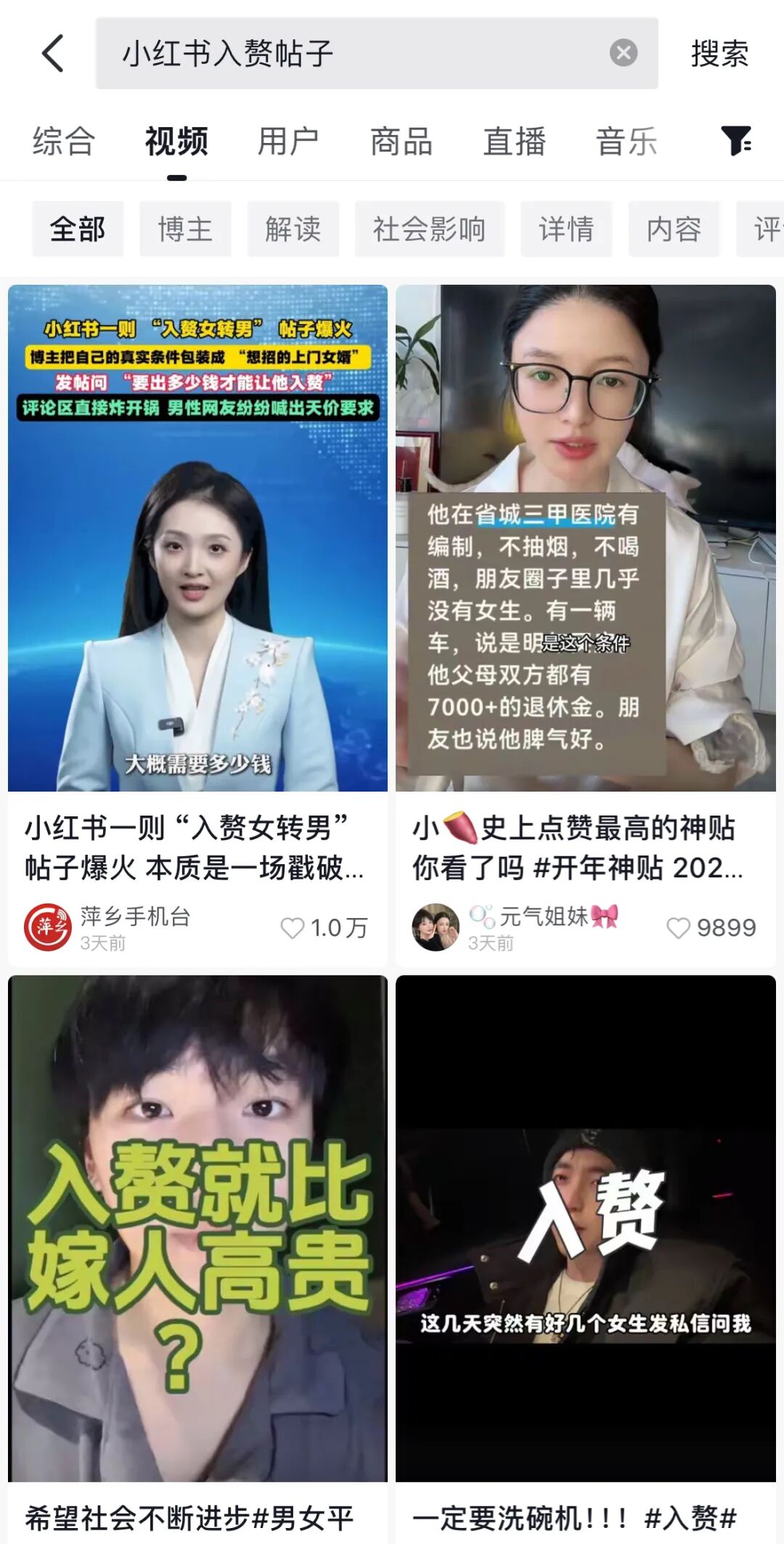Open the filter options icon
Image resolution: width=784 pixels, height=1544 pixels.
[x=735, y=140]
